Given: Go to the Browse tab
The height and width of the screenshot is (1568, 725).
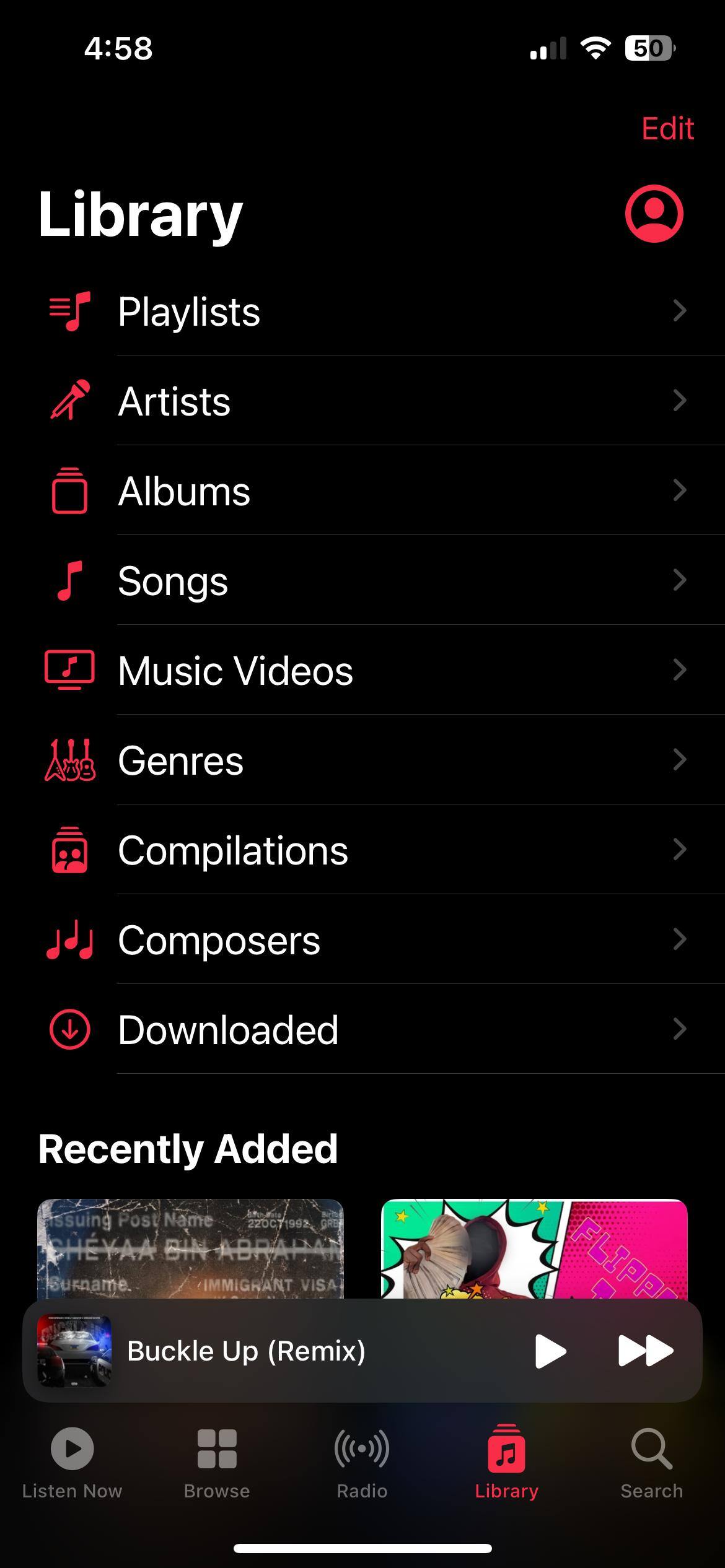Looking at the screenshot, I should 217,1463.
